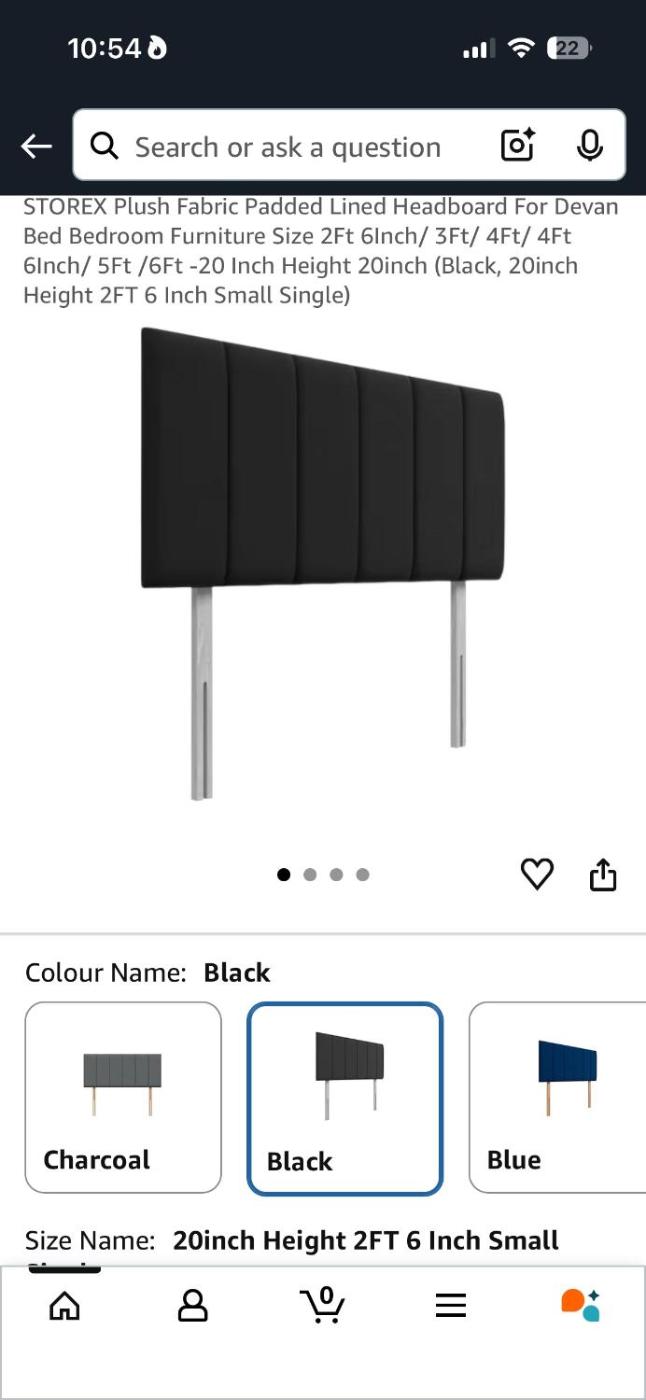Image resolution: width=646 pixels, height=1400 pixels.
Task: Start voice search with the microphone
Action: click(x=590, y=146)
